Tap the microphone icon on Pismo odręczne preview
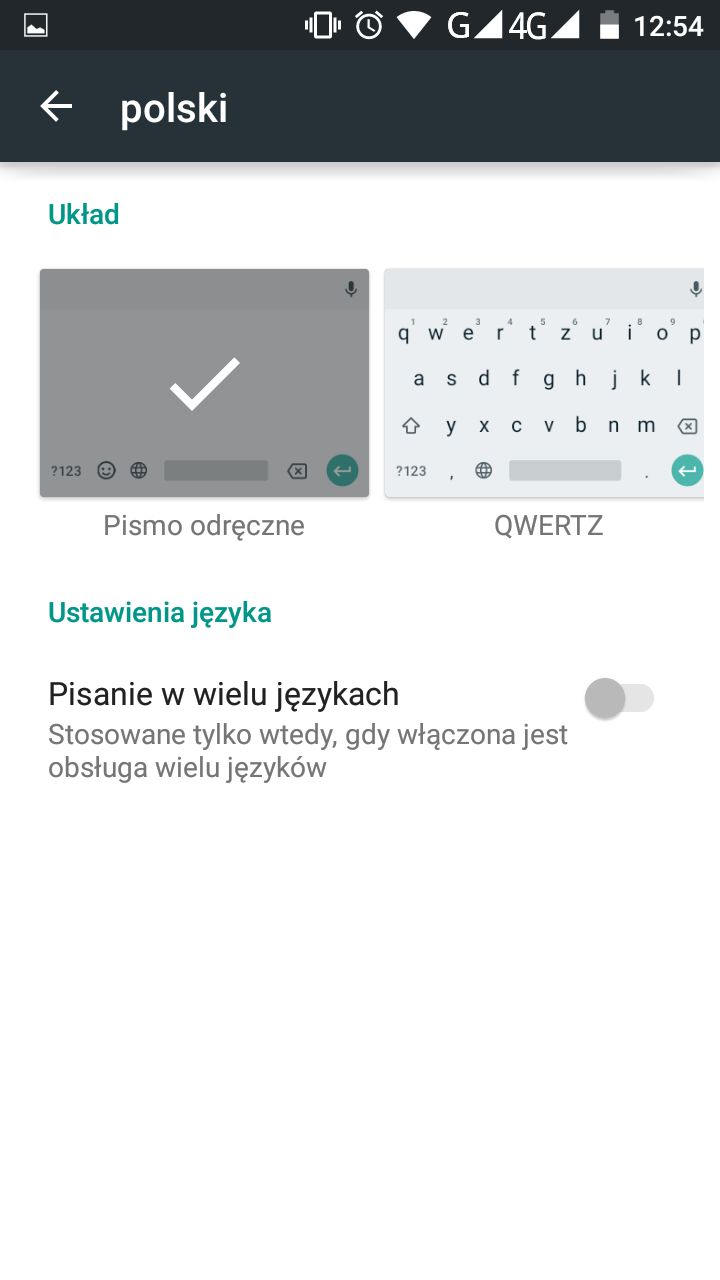Viewport: 720px width, 1280px height. 351,289
